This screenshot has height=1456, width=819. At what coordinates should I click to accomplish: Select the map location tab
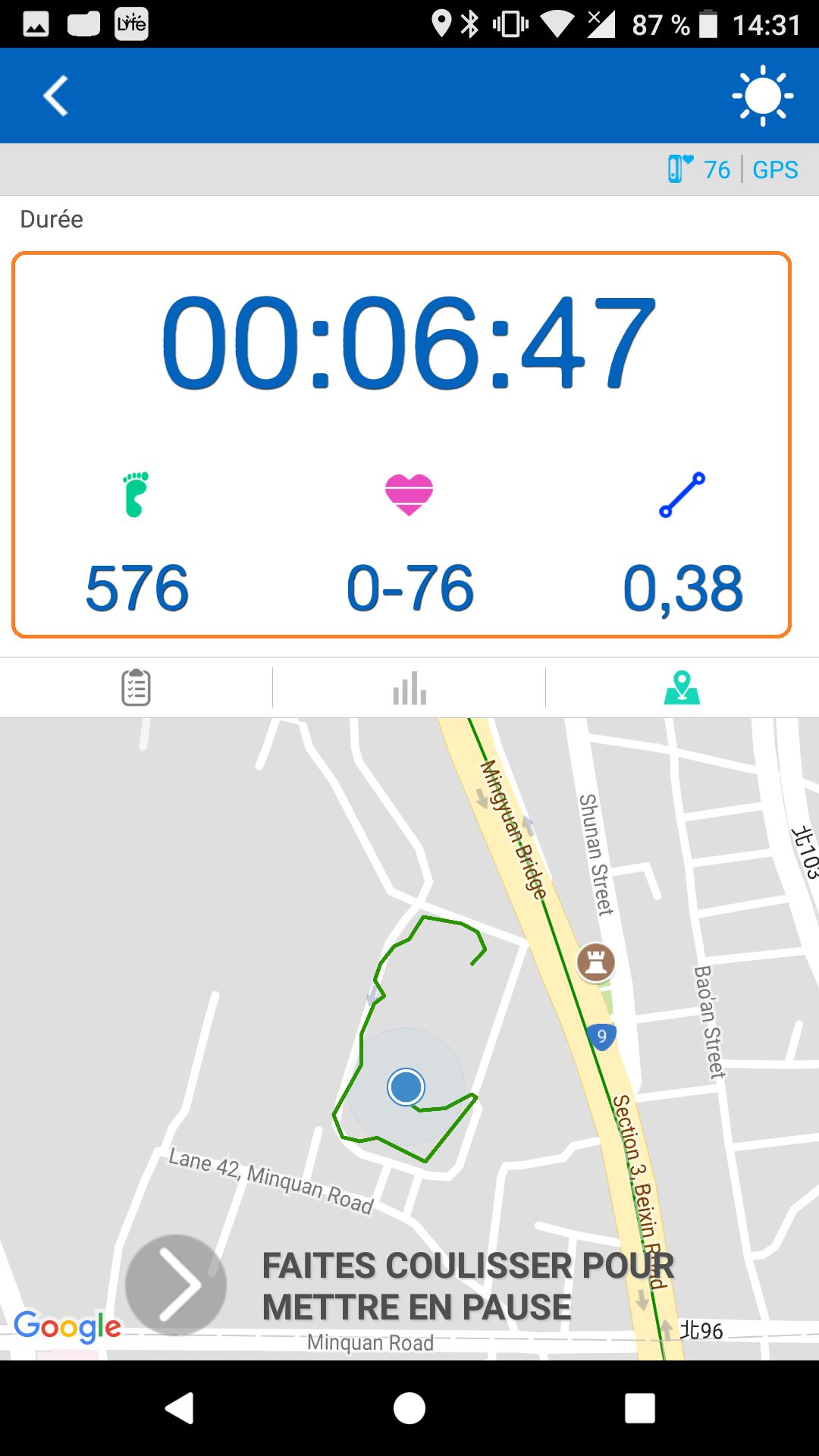click(682, 687)
